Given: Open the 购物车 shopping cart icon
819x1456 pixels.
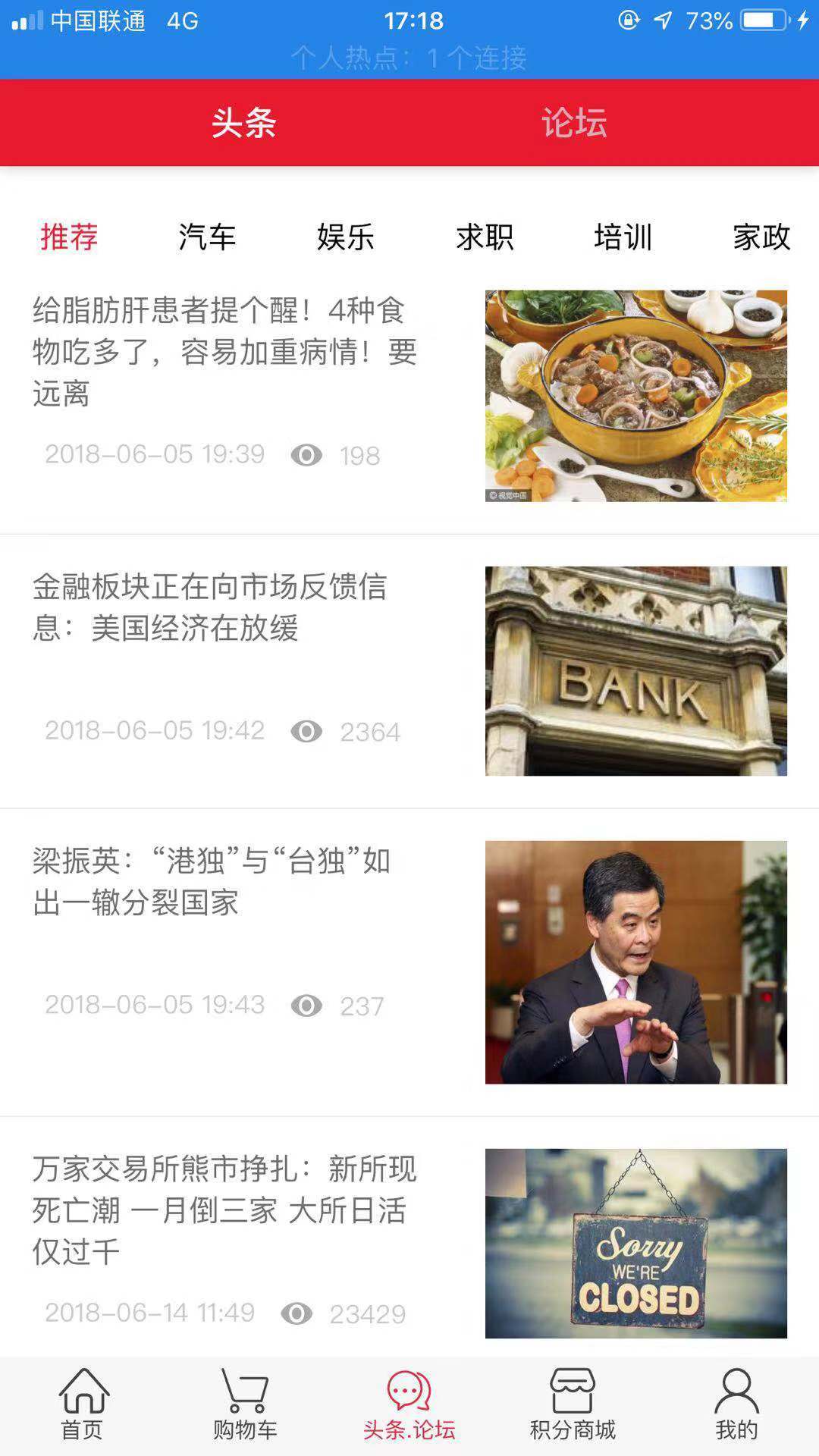Looking at the screenshot, I should point(244,1407).
